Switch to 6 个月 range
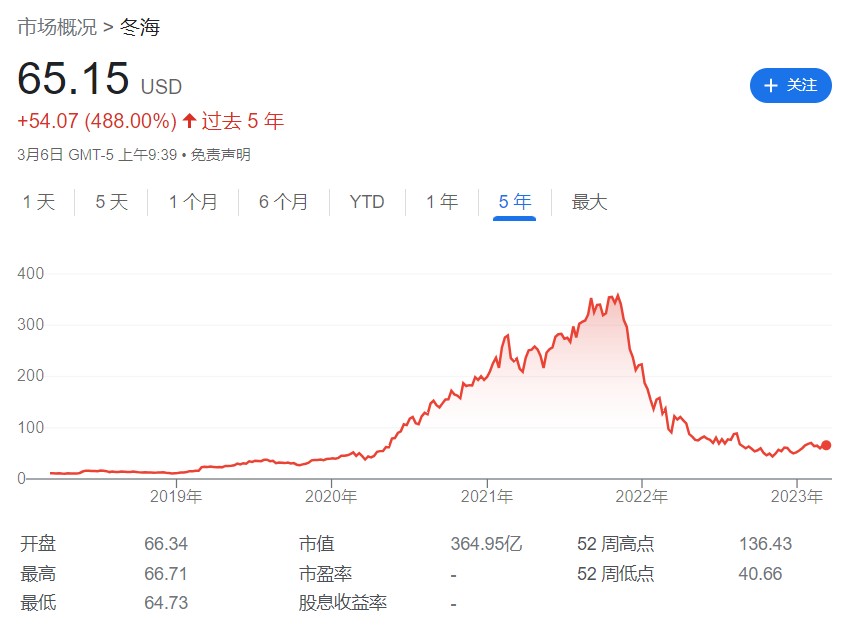The image size is (864, 638). [283, 202]
